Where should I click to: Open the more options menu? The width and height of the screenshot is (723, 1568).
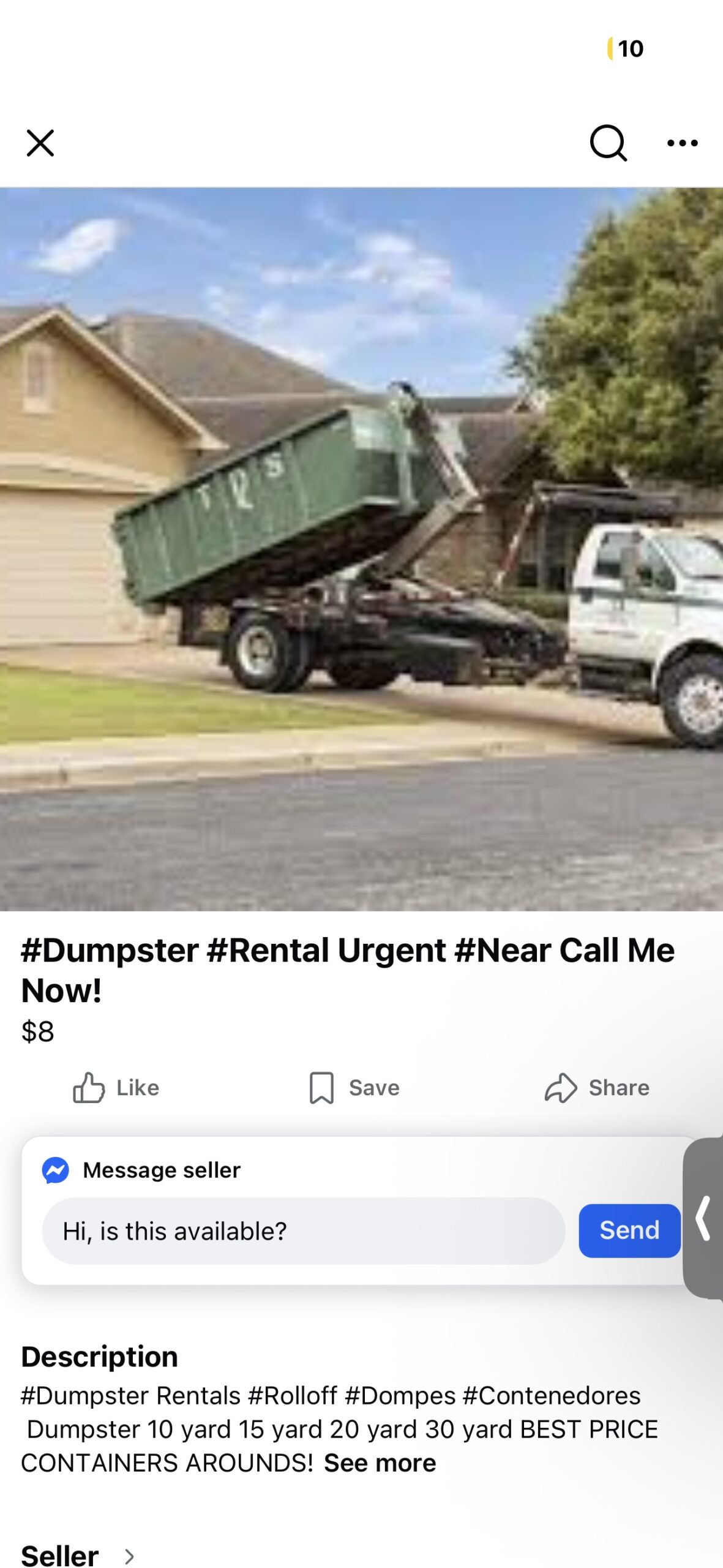tap(682, 142)
